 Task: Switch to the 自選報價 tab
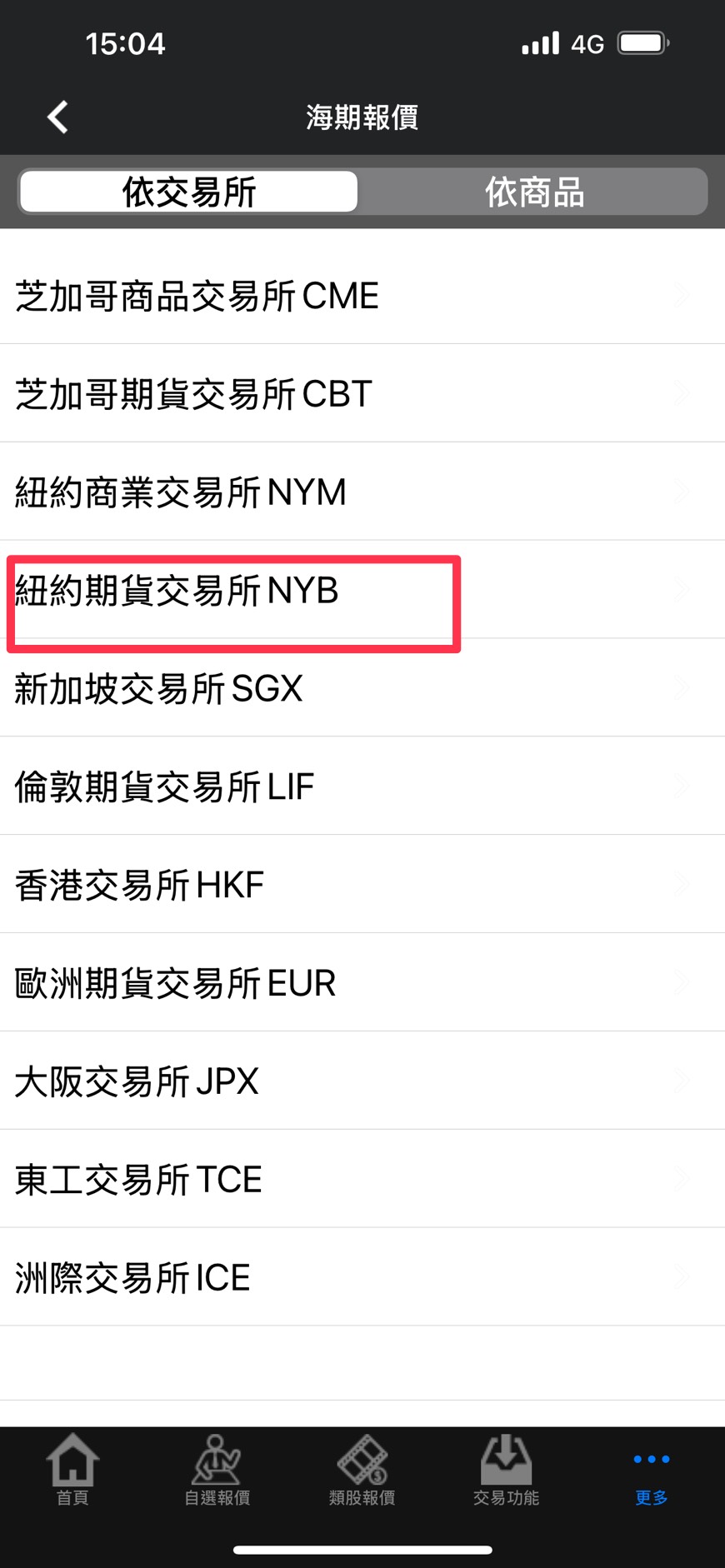point(217,1472)
